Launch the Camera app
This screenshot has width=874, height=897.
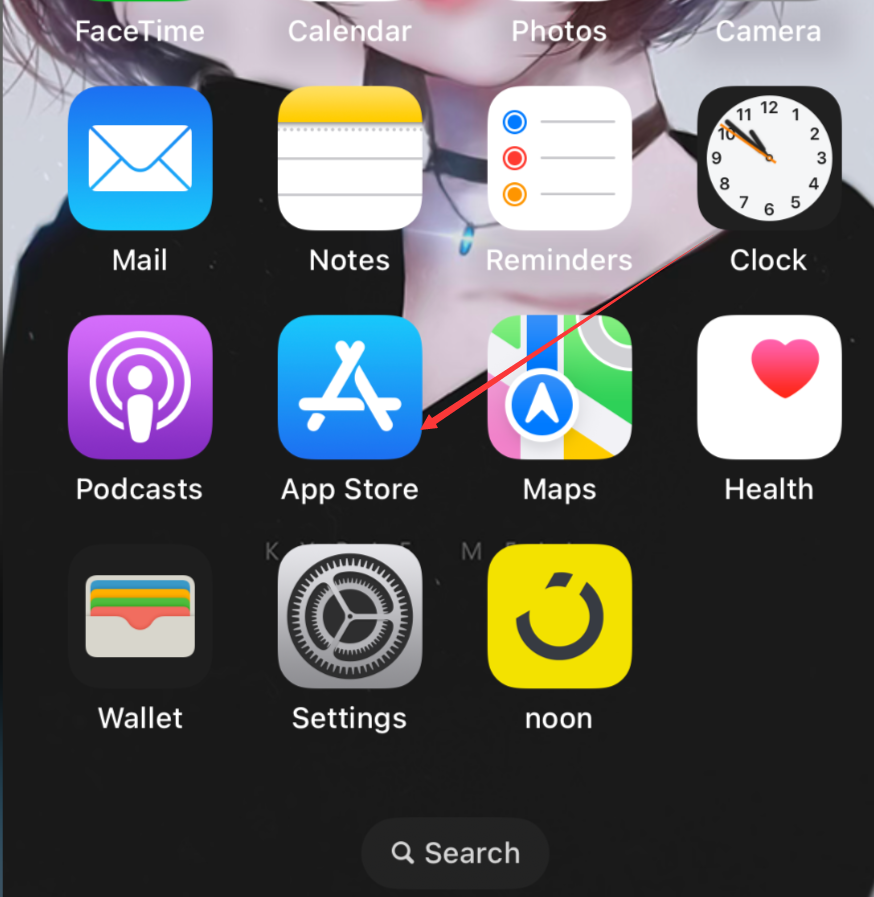click(x=768, y=28)
